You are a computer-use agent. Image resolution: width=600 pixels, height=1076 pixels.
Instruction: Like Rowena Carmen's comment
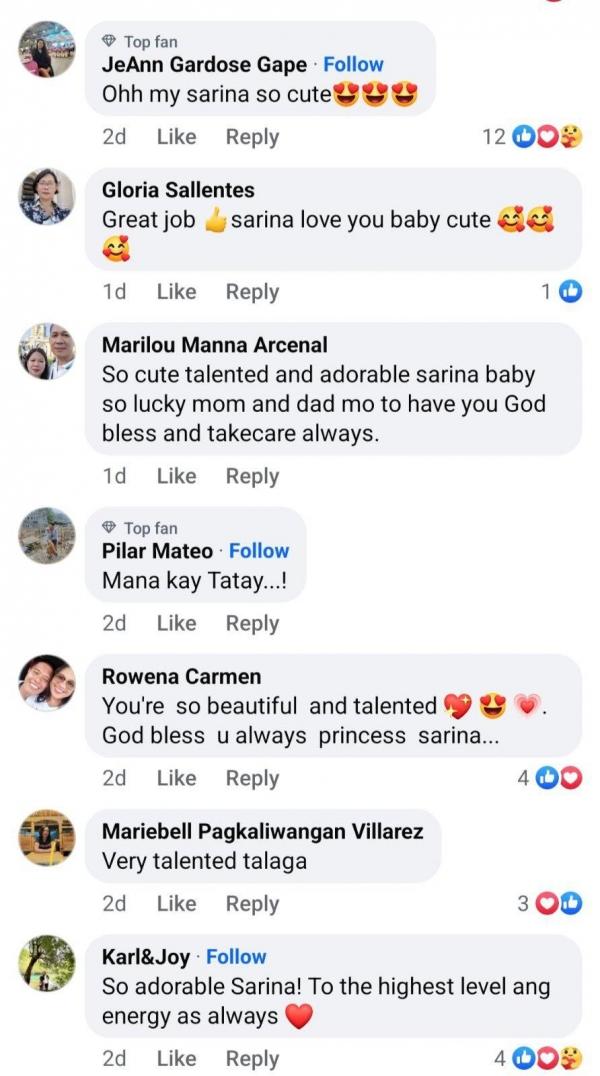176,778
